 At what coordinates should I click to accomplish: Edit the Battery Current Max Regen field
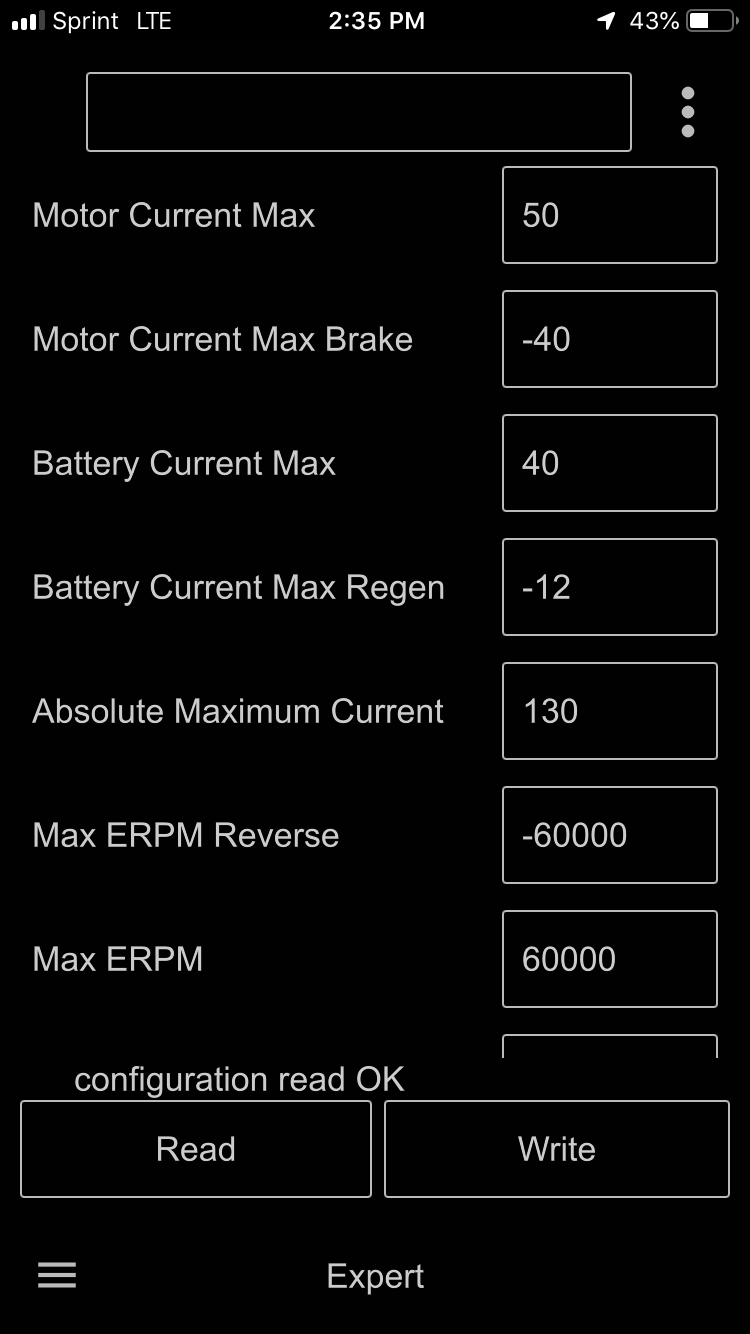click(610, 587)
